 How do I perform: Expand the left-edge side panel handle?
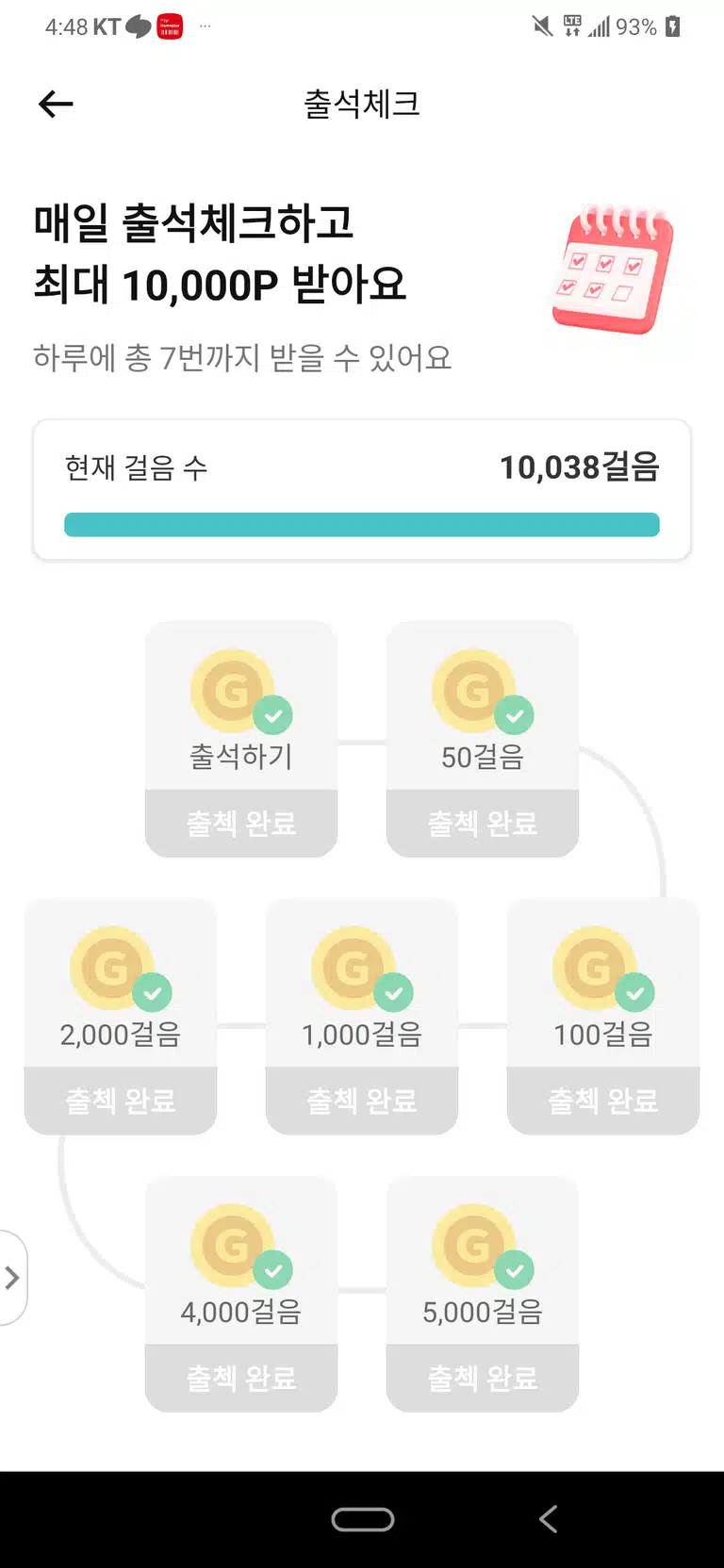point(12,1278)
